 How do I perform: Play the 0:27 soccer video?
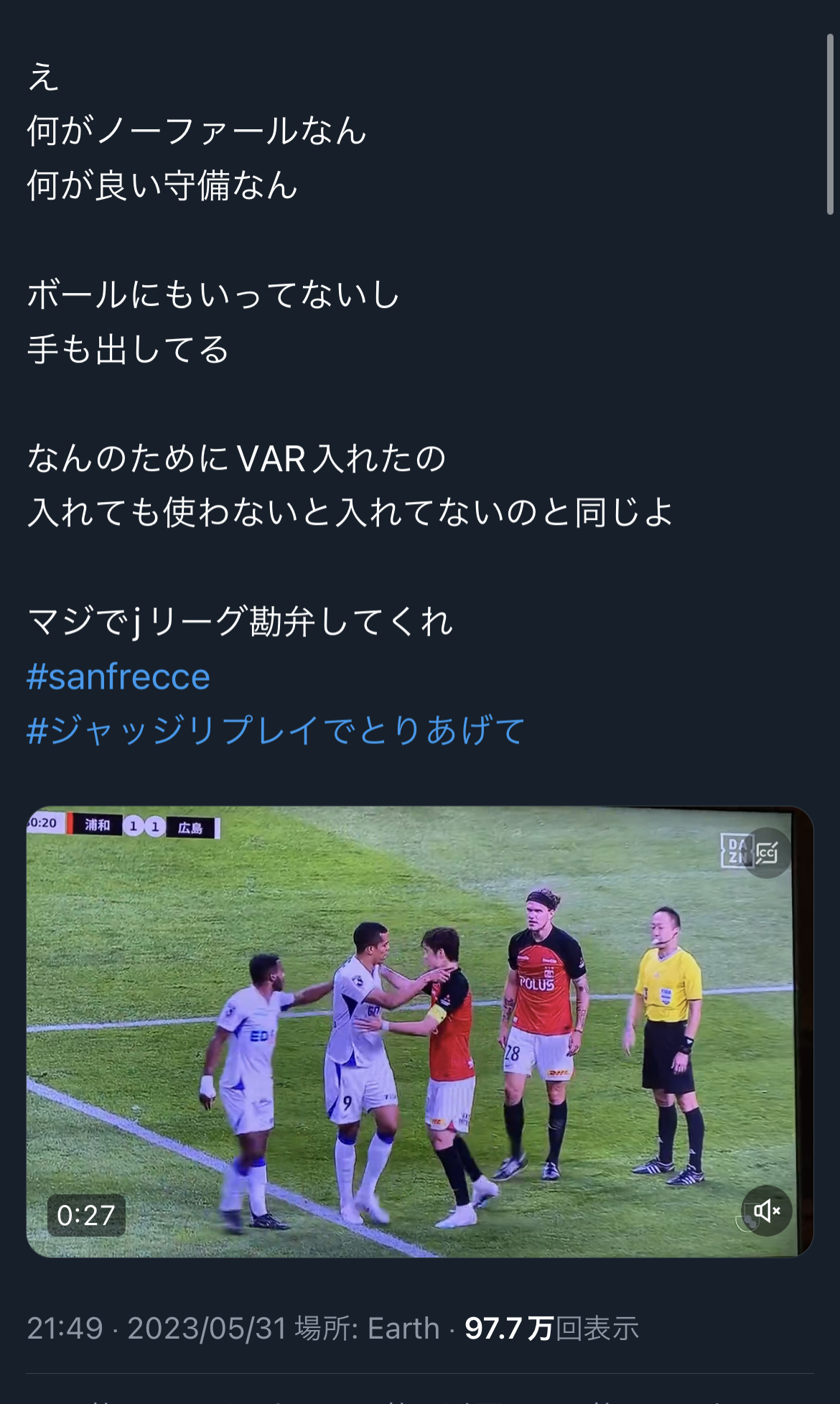click(420, 1031)
